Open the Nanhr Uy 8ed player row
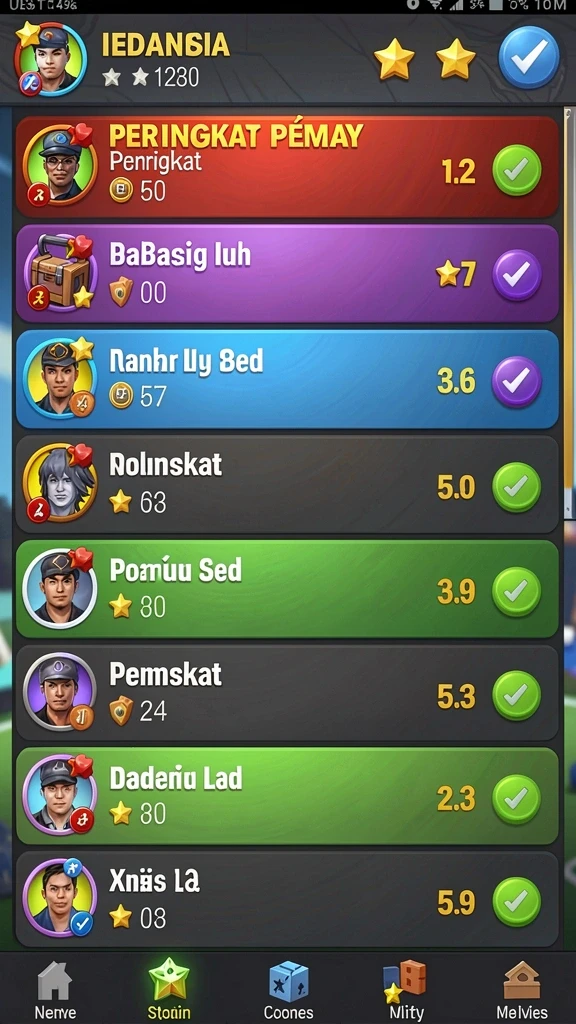 click(x=287, y=379)
